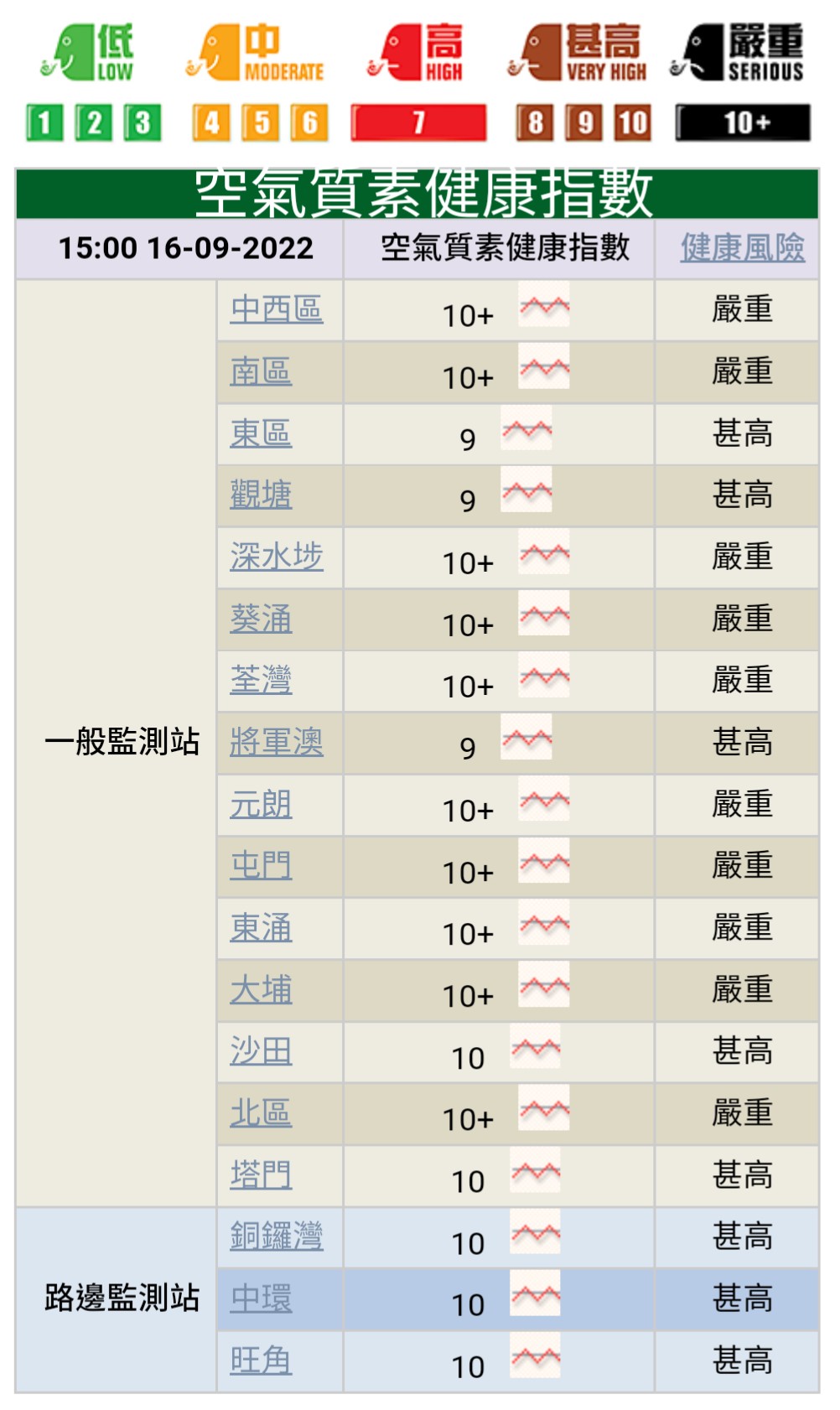Tap the 葵涌 station link

tap(261, 619)
